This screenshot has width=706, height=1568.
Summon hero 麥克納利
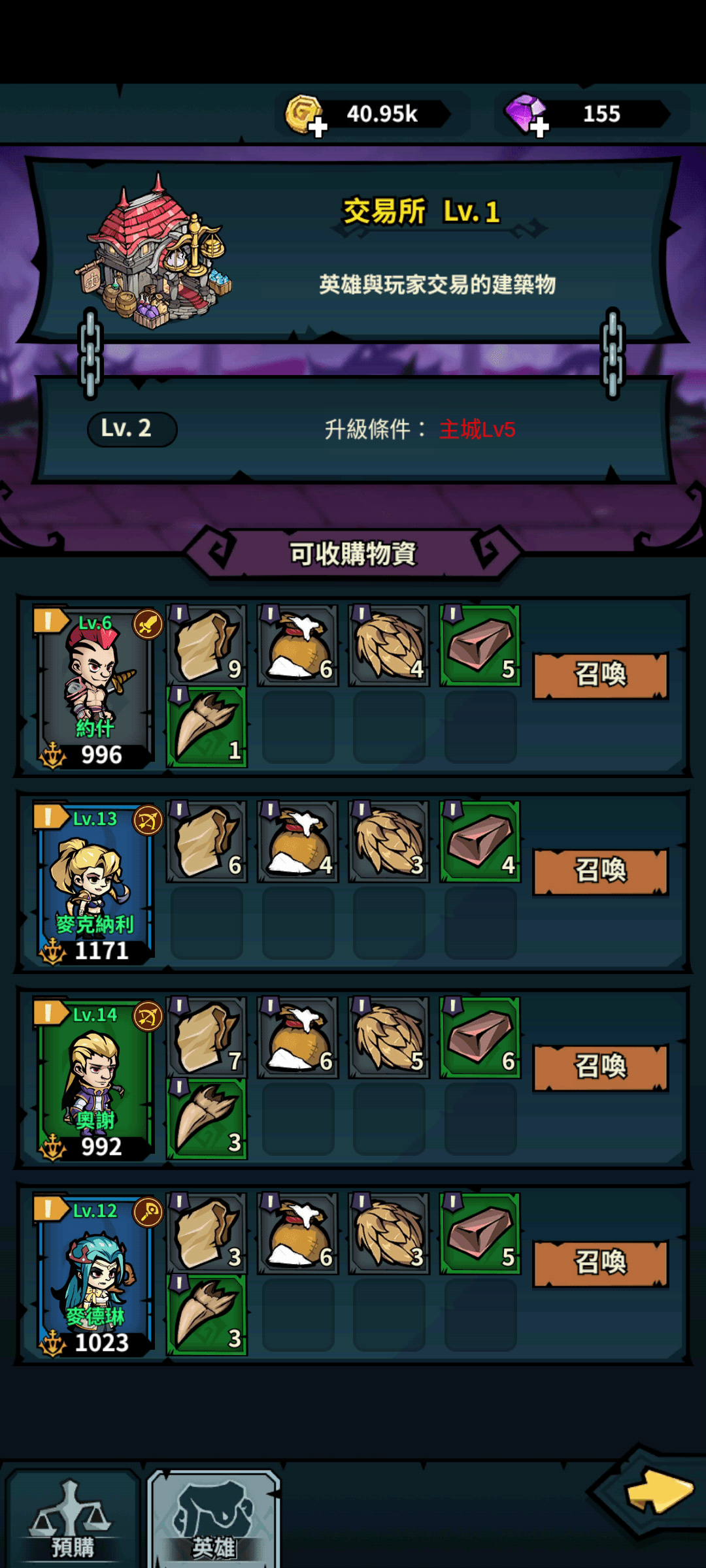coord(600,872)
